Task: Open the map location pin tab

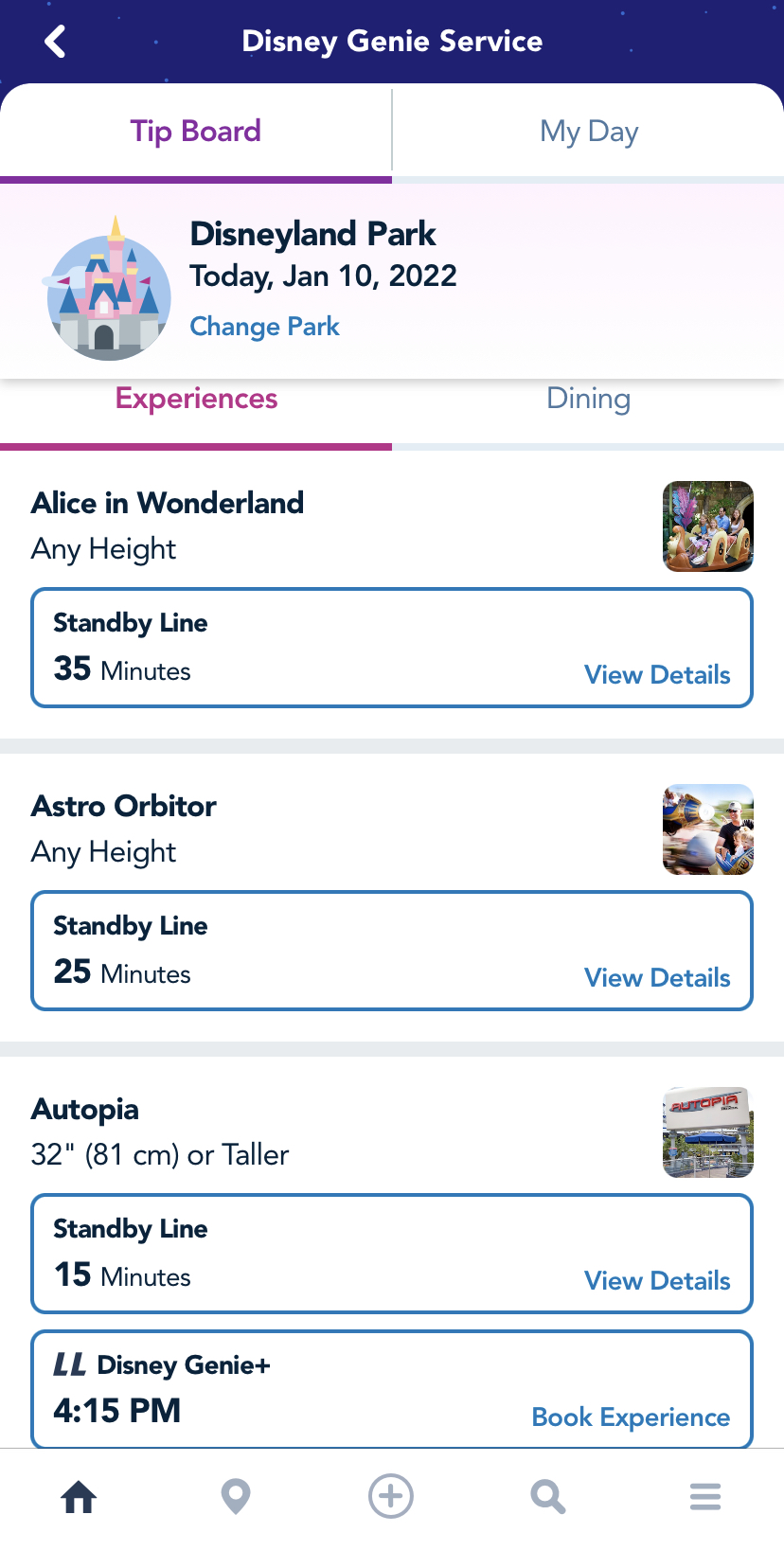Action: 236,1497
